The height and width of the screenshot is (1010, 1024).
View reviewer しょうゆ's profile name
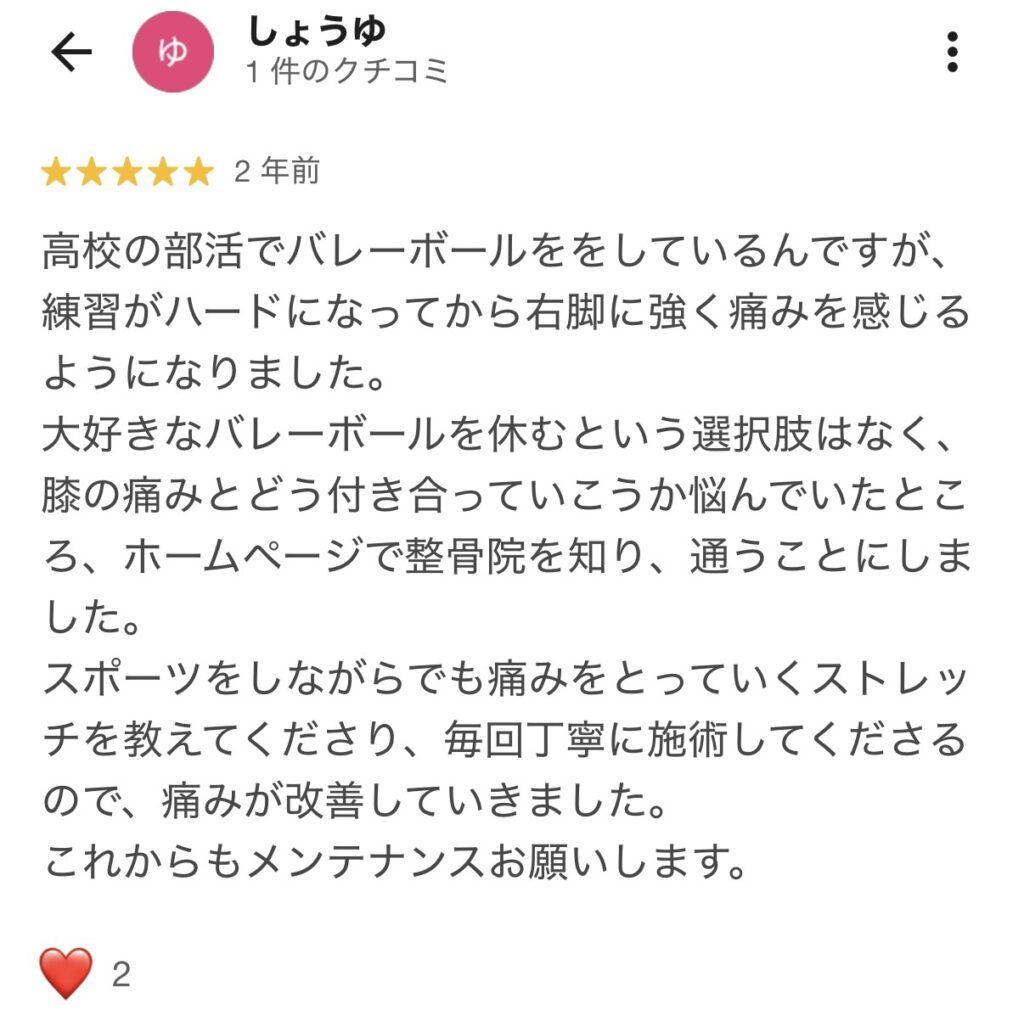click(x=317, y=32)
